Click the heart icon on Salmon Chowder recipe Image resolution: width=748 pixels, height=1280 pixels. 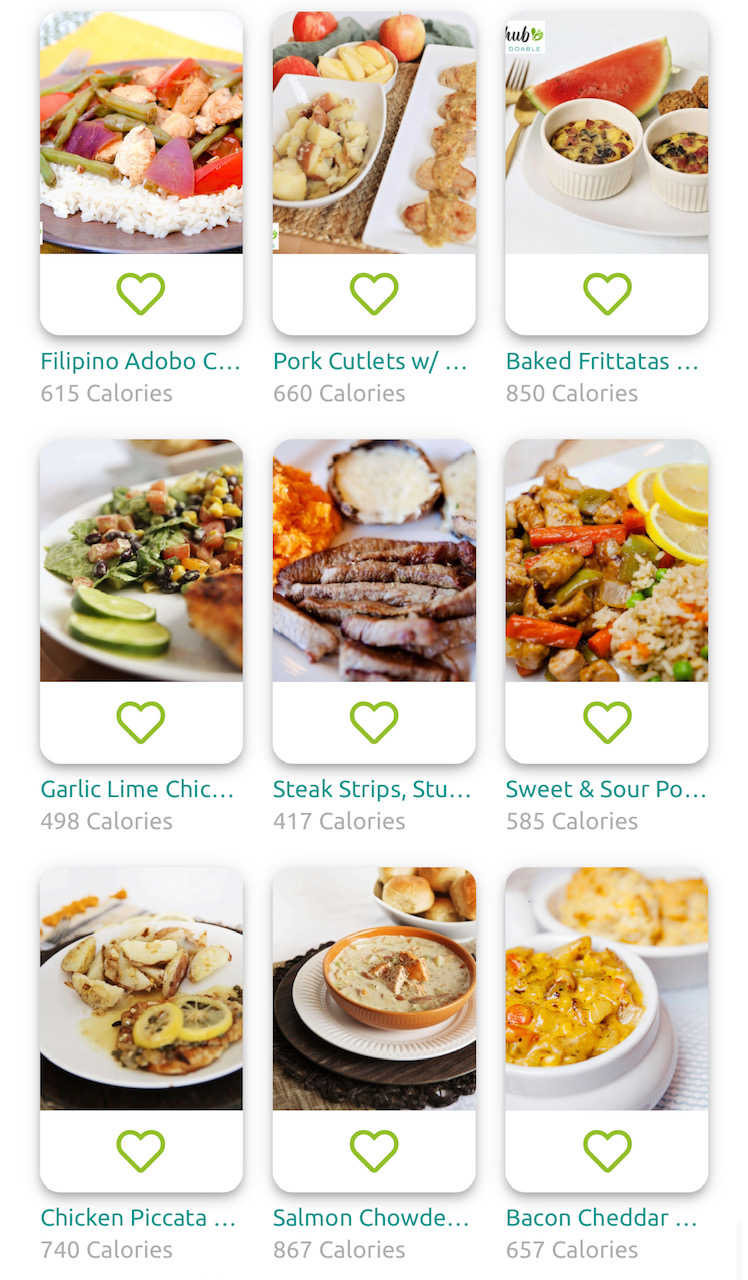374,1150
